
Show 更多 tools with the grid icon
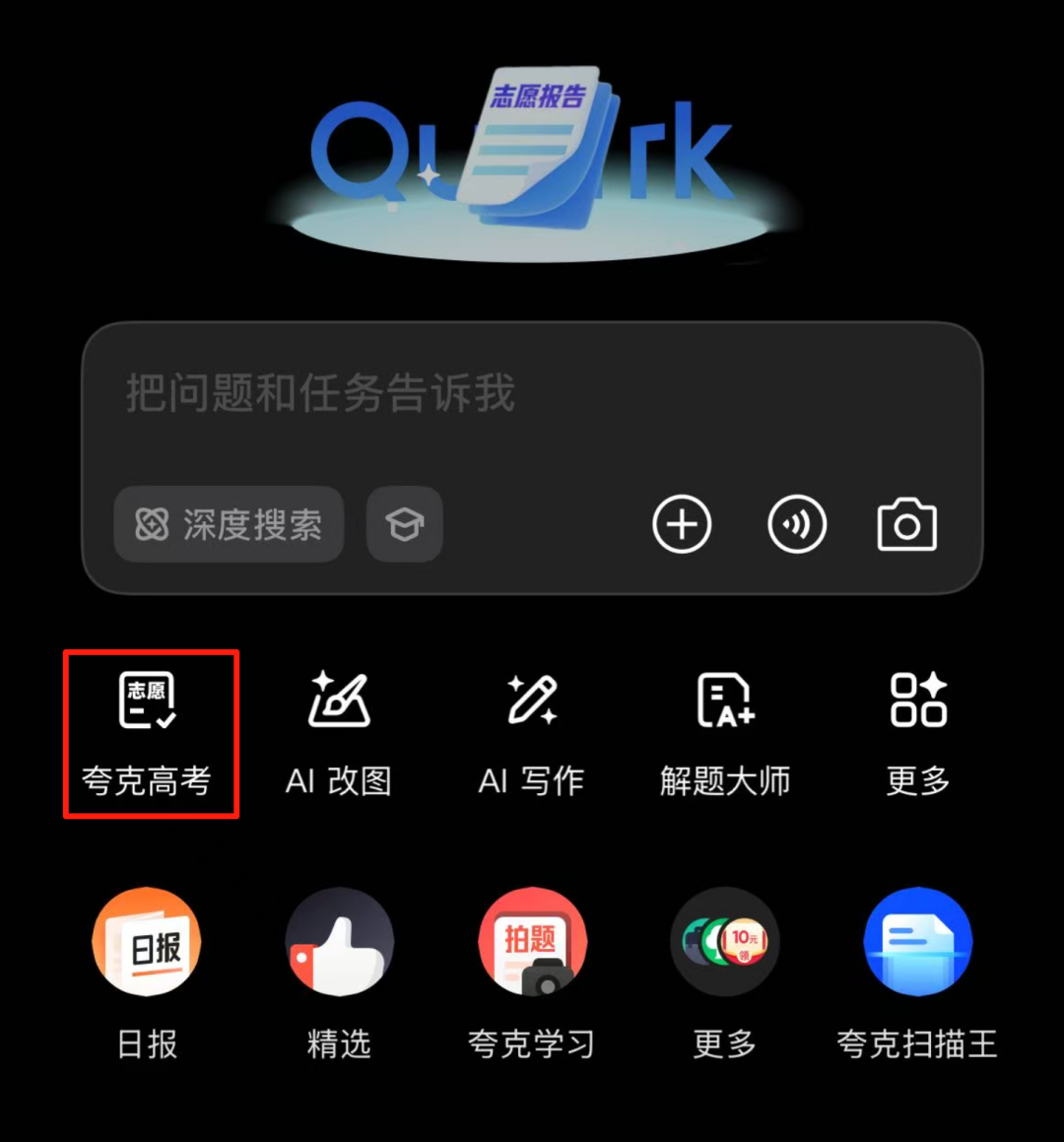tap(918, 731)
